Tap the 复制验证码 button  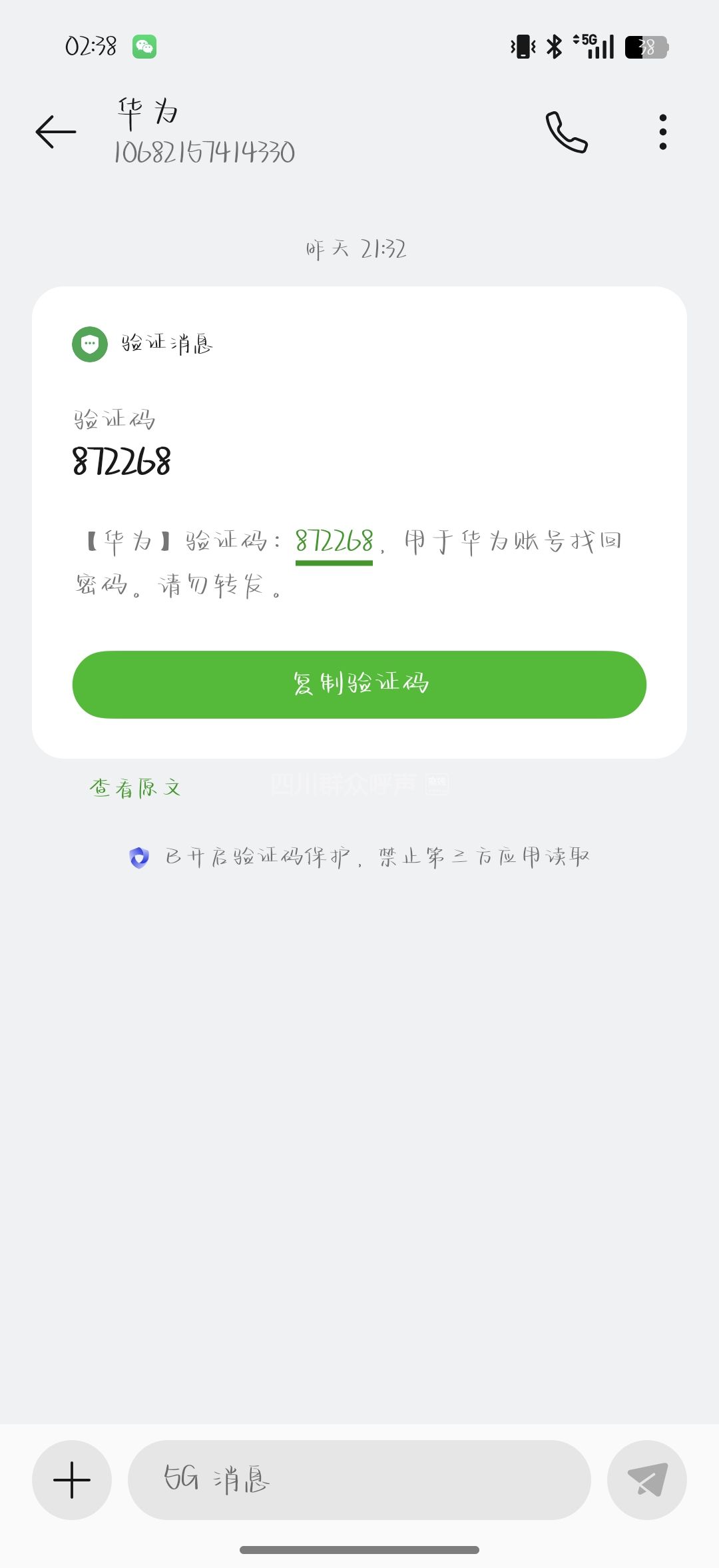(x=359, y=684)
